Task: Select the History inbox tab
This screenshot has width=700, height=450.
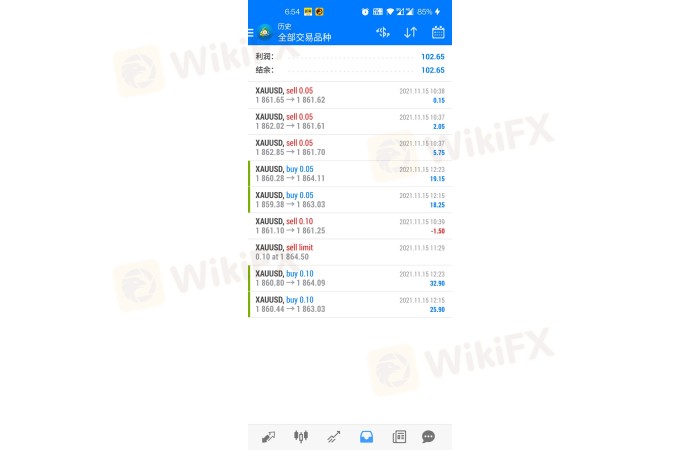Action: [366, 436]
